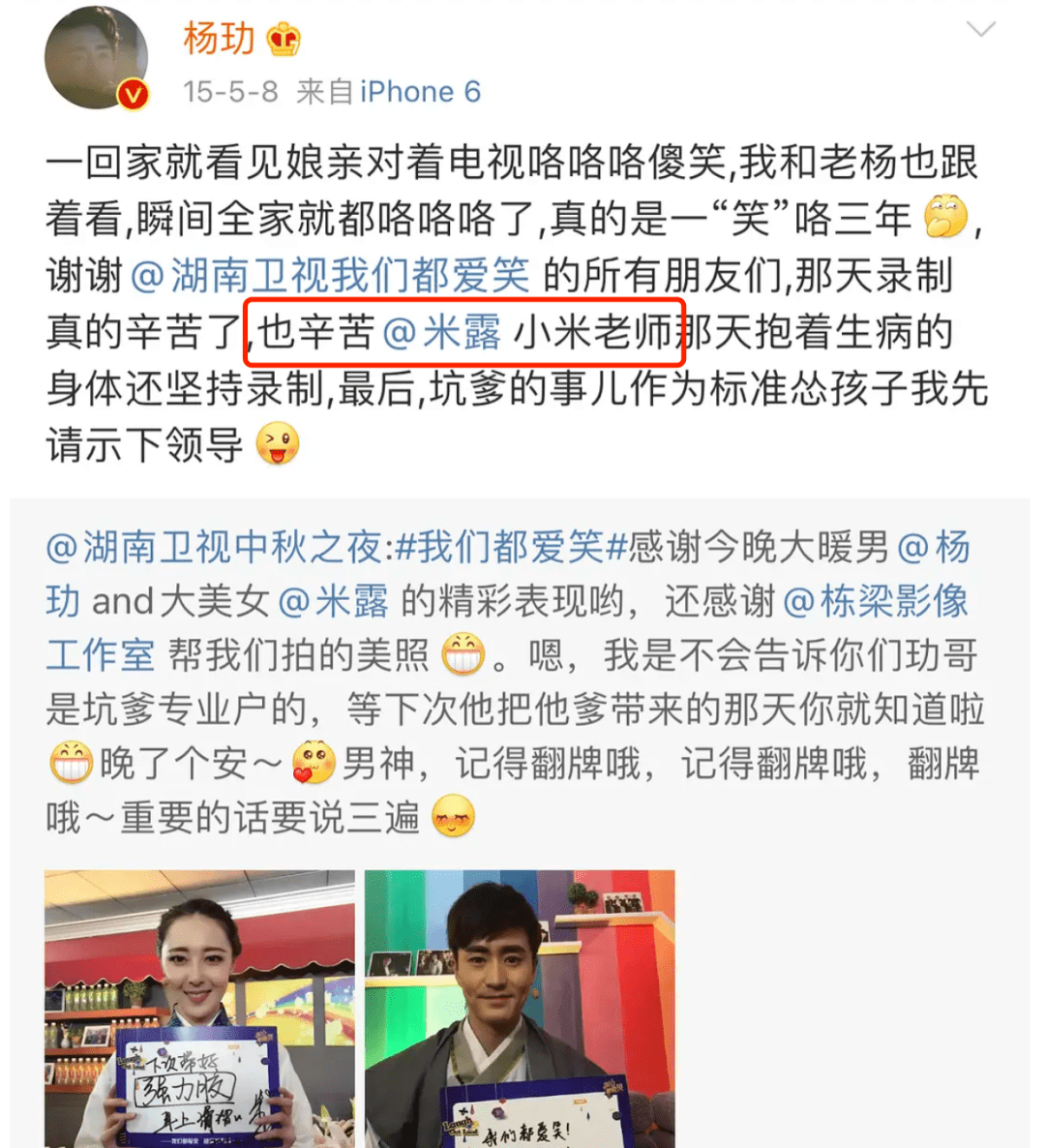Open the @米露 mention beside 小米老师

click(443, 332)
